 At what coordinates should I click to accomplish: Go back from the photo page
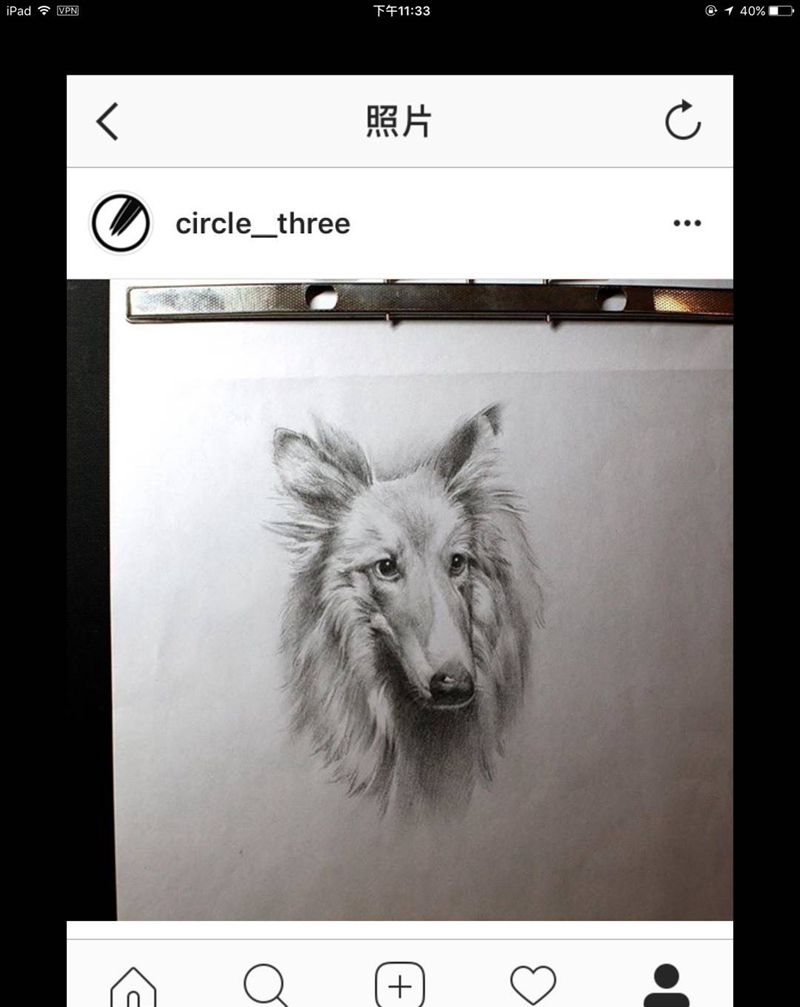(107, 122)
